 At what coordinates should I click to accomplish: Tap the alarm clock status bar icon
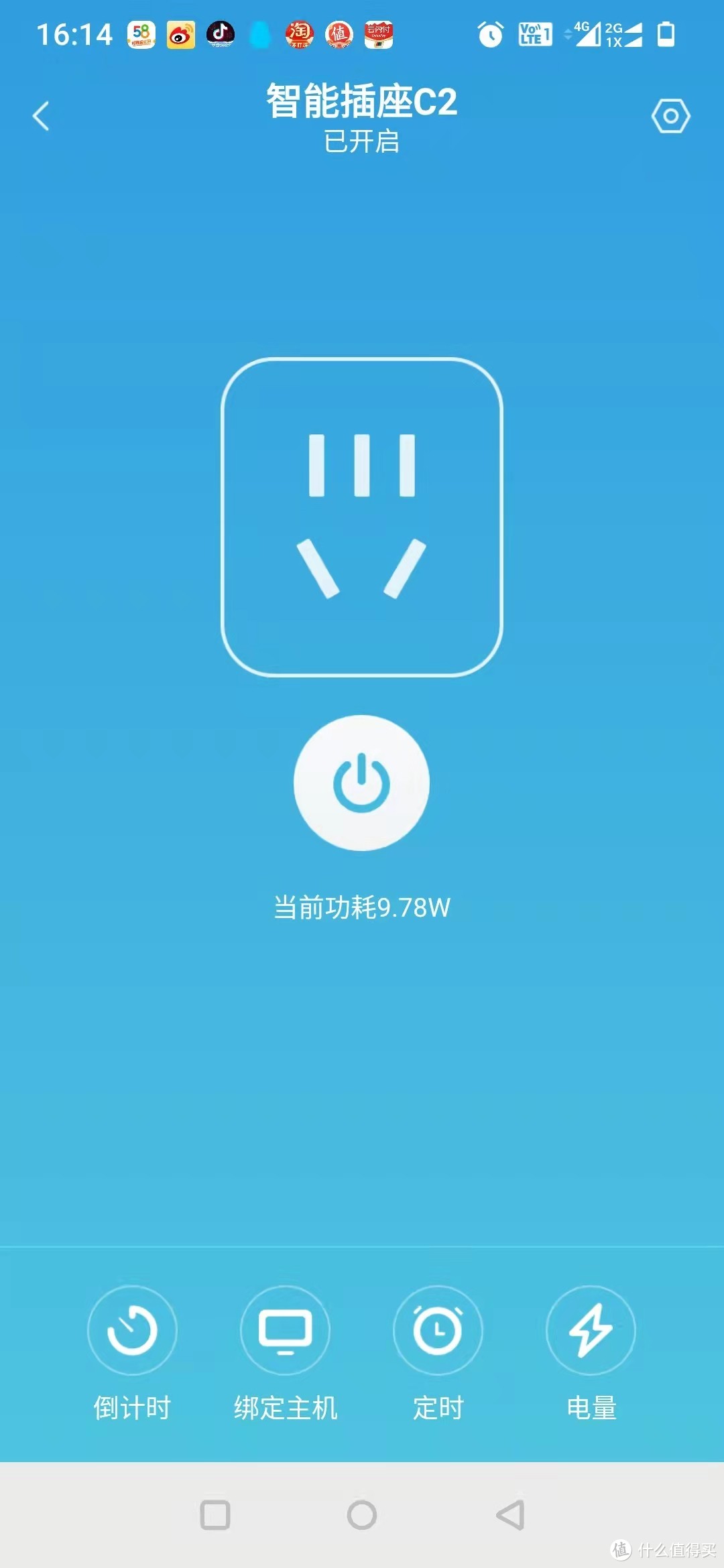(489, 34)
